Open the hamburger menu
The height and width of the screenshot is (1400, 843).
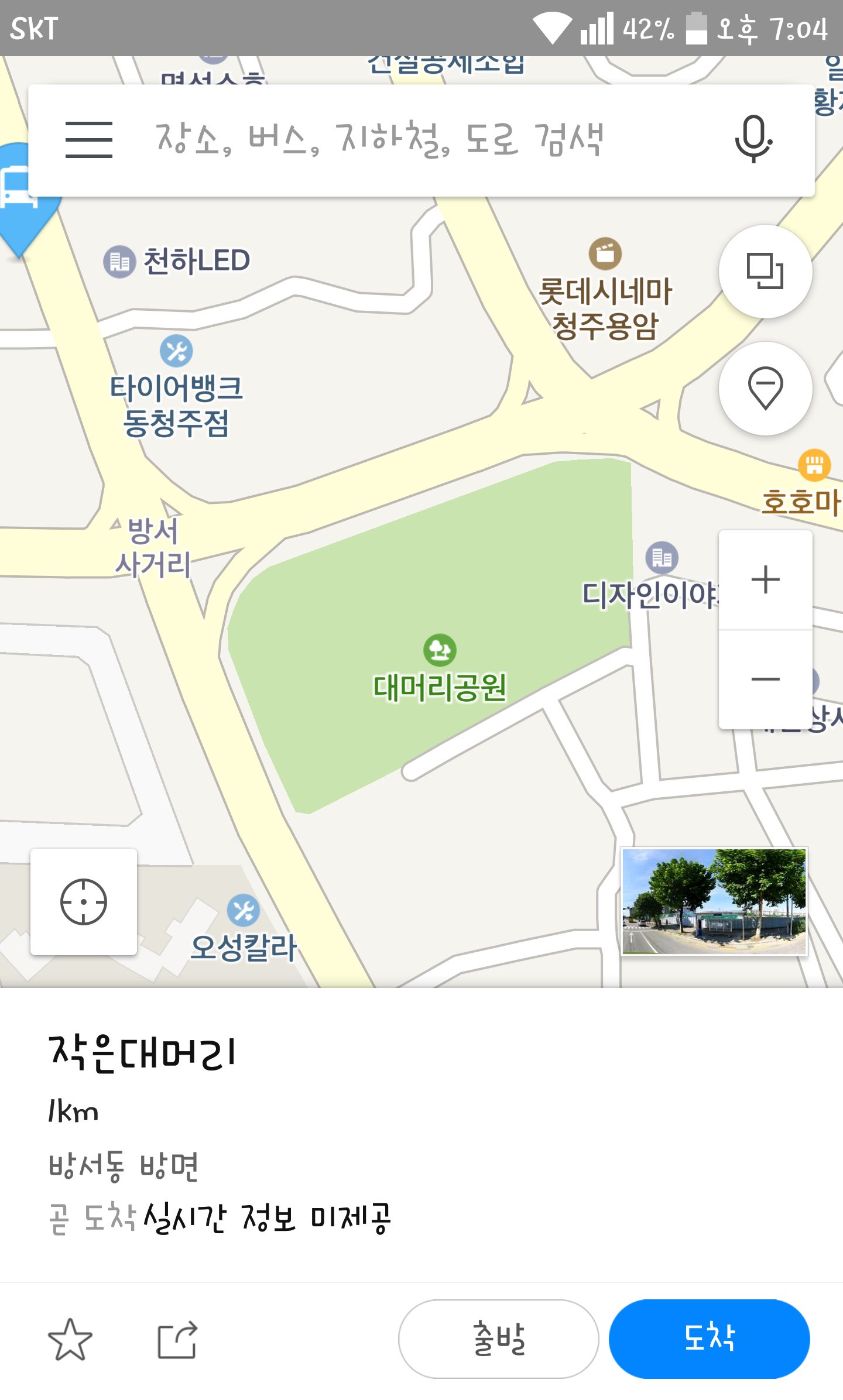(88, 140)
